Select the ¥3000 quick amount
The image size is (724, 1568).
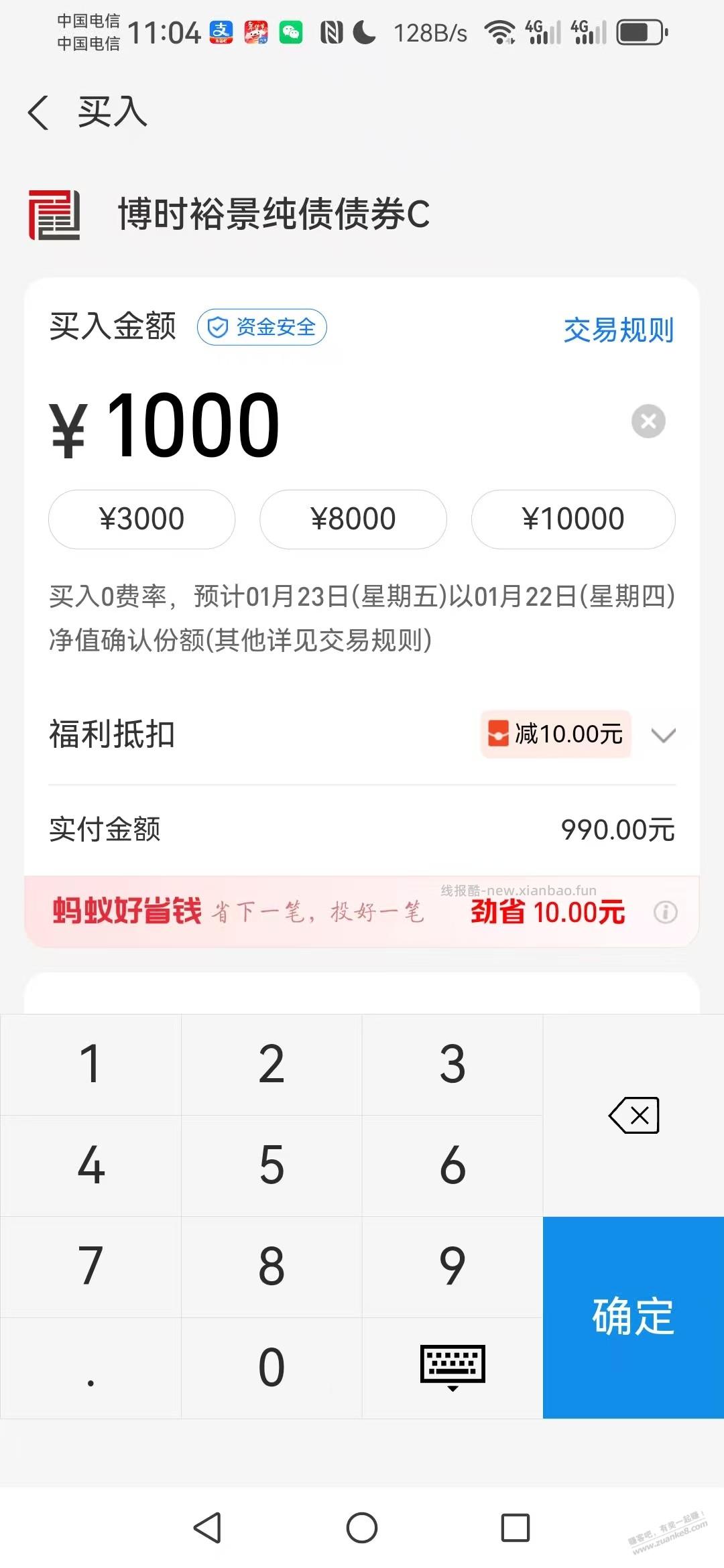141,519
